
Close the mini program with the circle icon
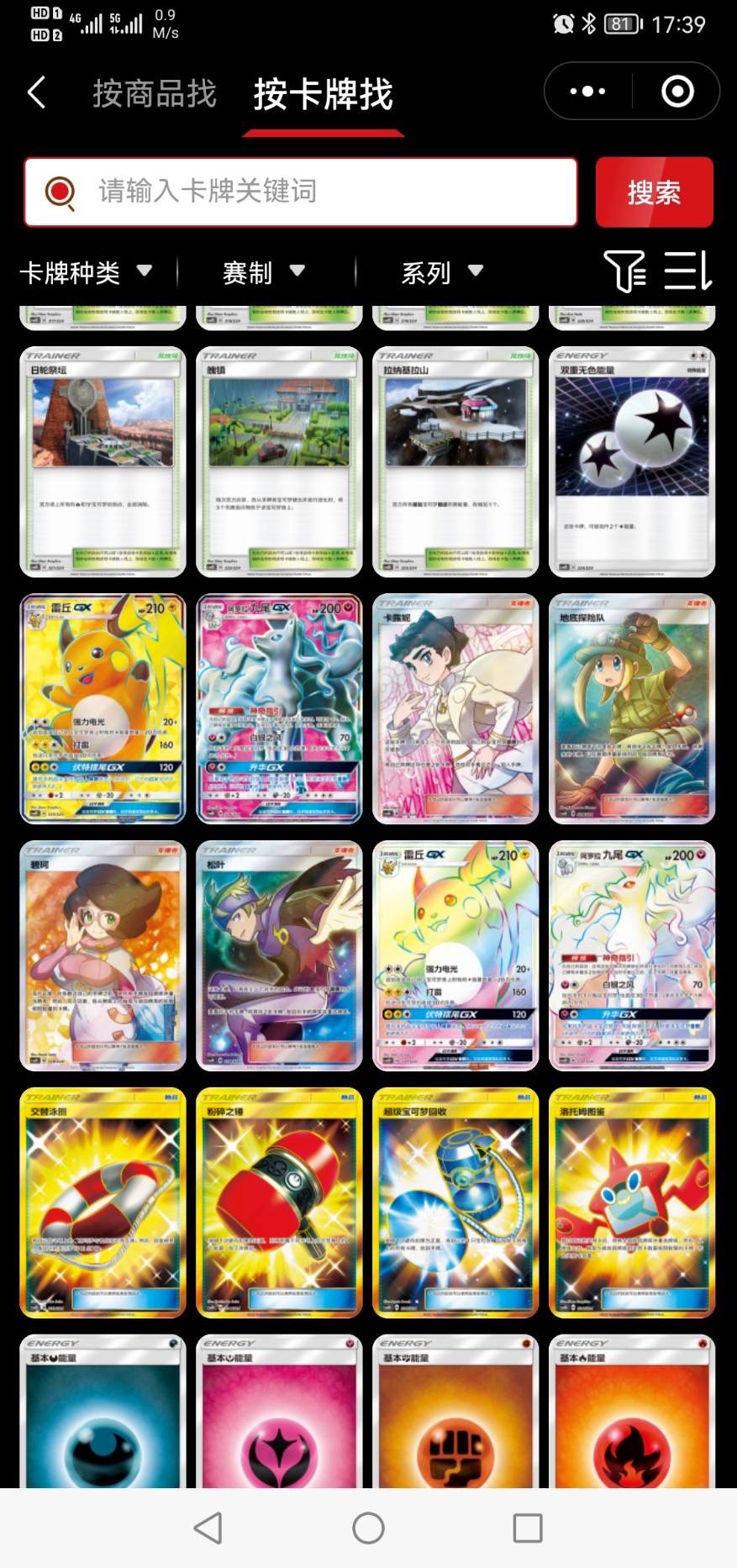677,91
